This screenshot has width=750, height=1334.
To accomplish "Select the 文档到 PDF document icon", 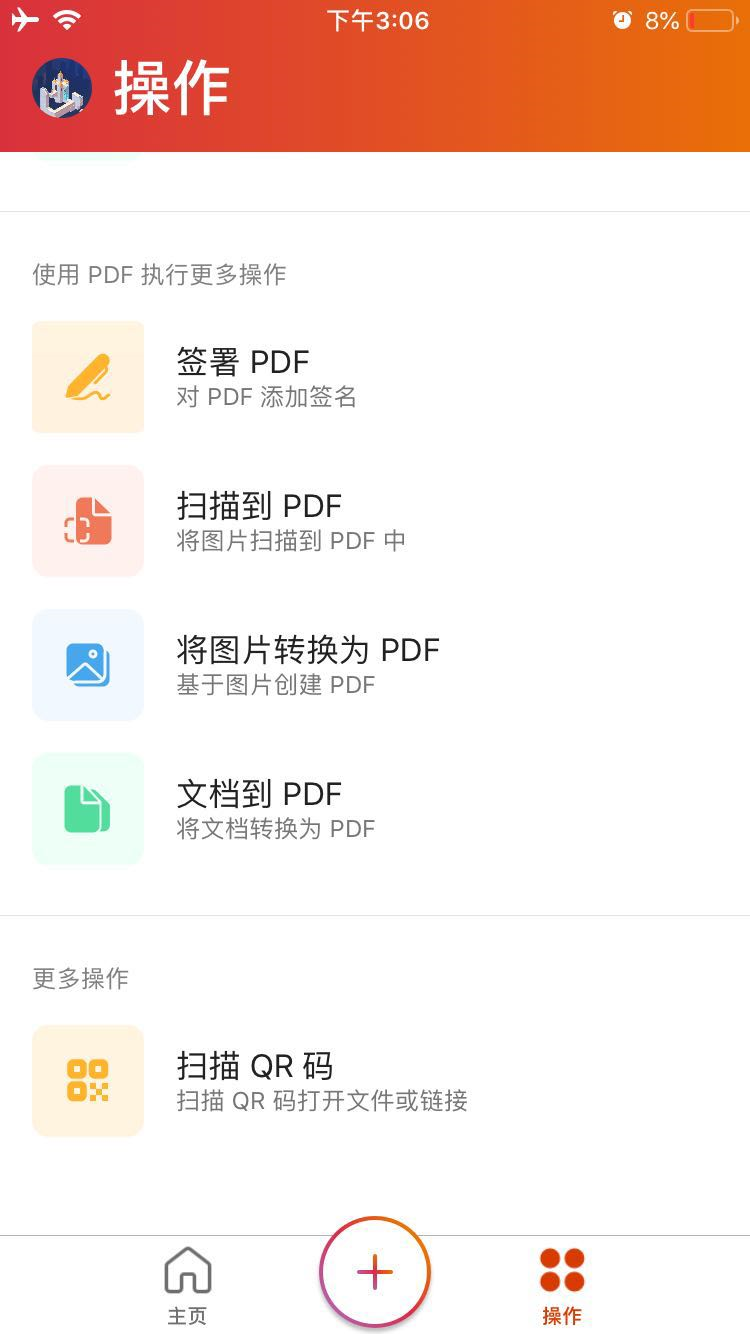I will pos(87,809).
